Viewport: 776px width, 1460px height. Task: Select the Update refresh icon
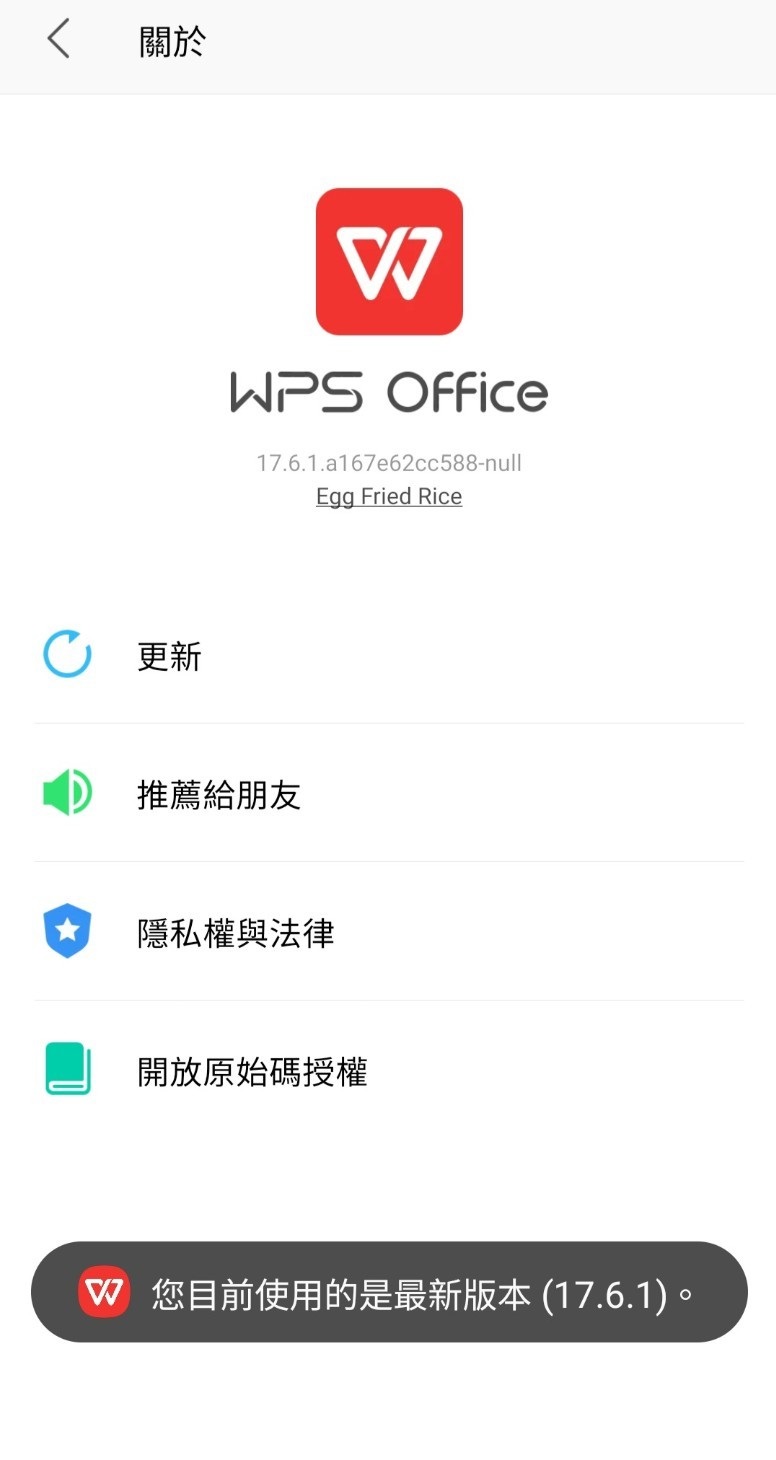(x=67, y=656)
